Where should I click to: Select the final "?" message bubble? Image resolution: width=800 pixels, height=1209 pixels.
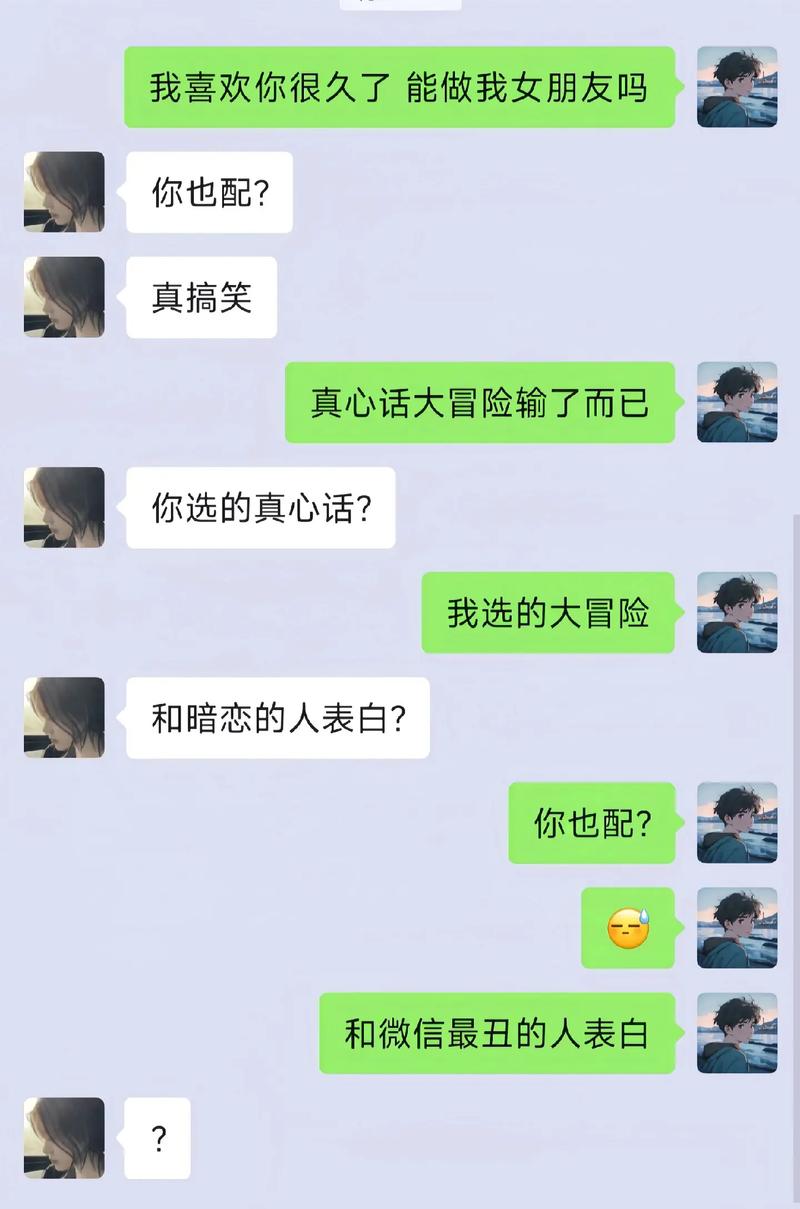pyautogui.click(x=156, y=1138)
